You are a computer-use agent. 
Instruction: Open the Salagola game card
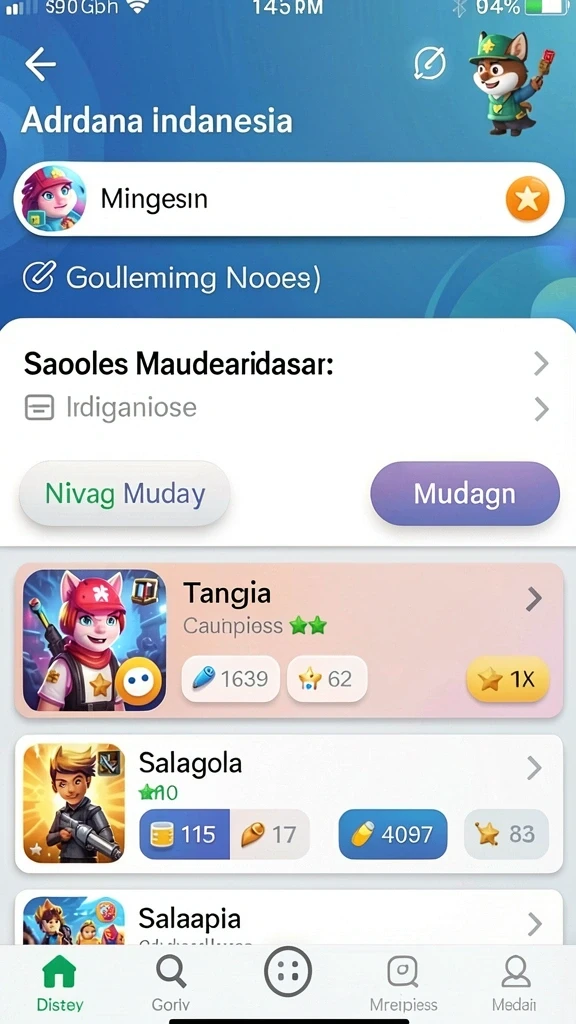click(x=289, y=803)
